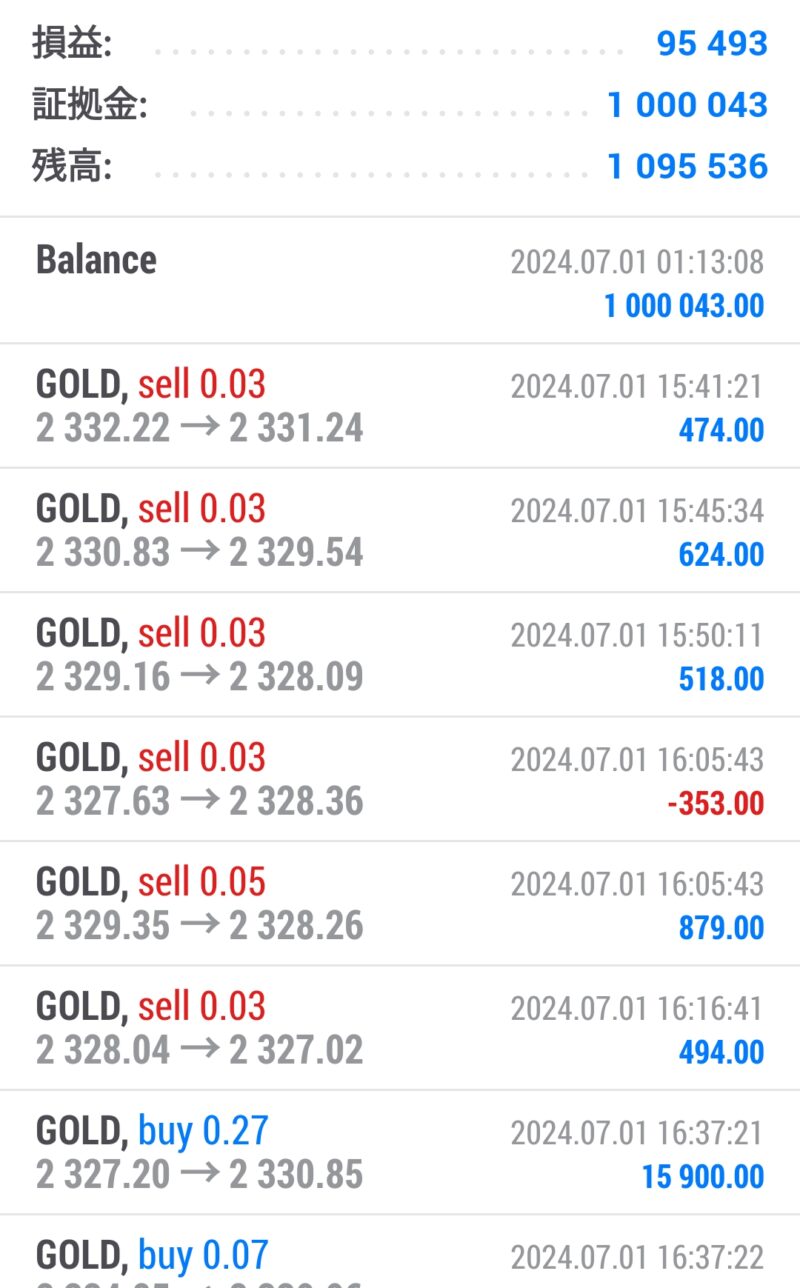Open the GOLD sell trade closed at 15:41:21
The height and width of the screenshot is (1288, 800).
[400, 406]
